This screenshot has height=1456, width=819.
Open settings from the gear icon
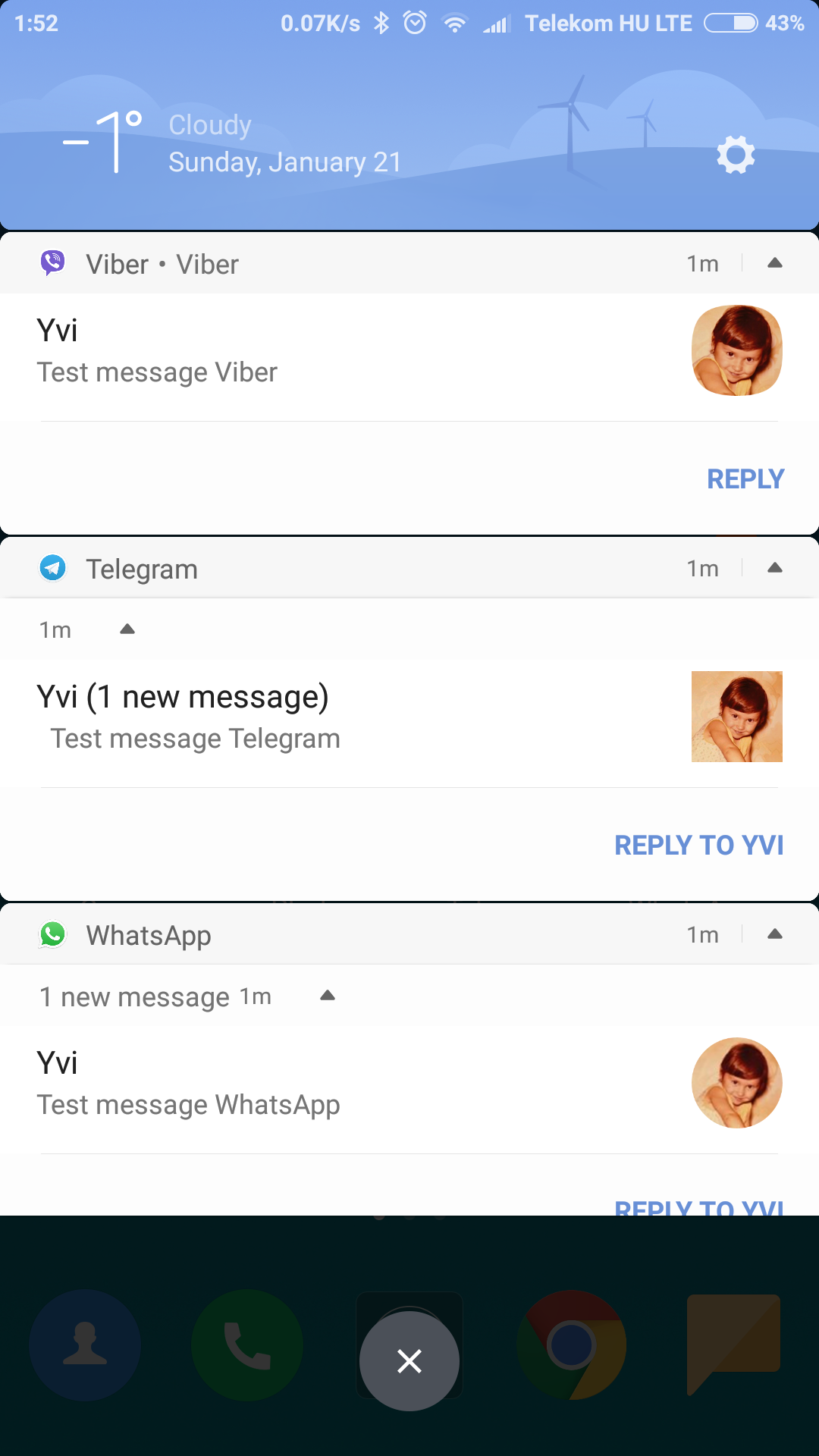click(x=736, y=155)
